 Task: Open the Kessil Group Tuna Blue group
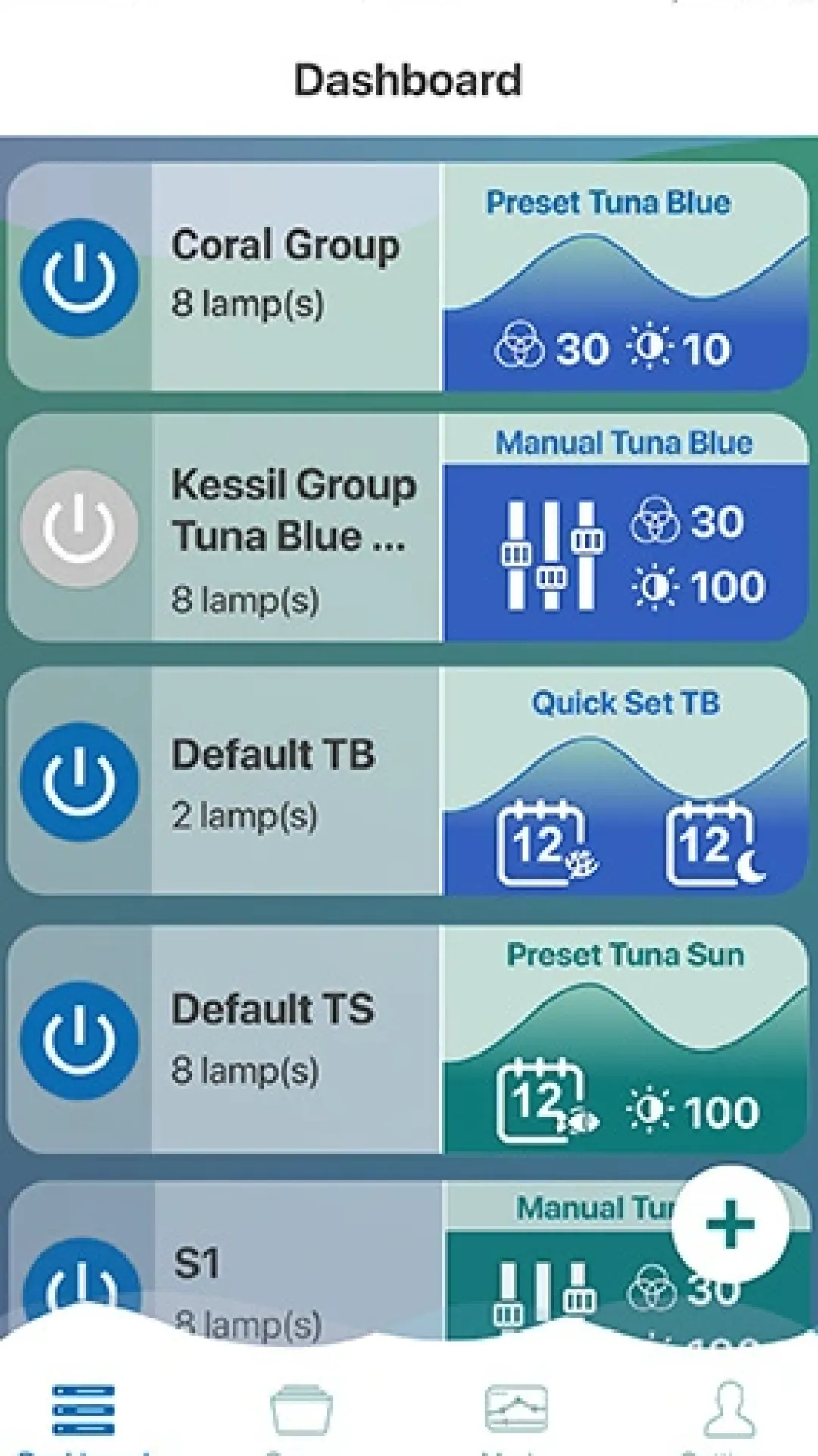(x=297, y=529)
